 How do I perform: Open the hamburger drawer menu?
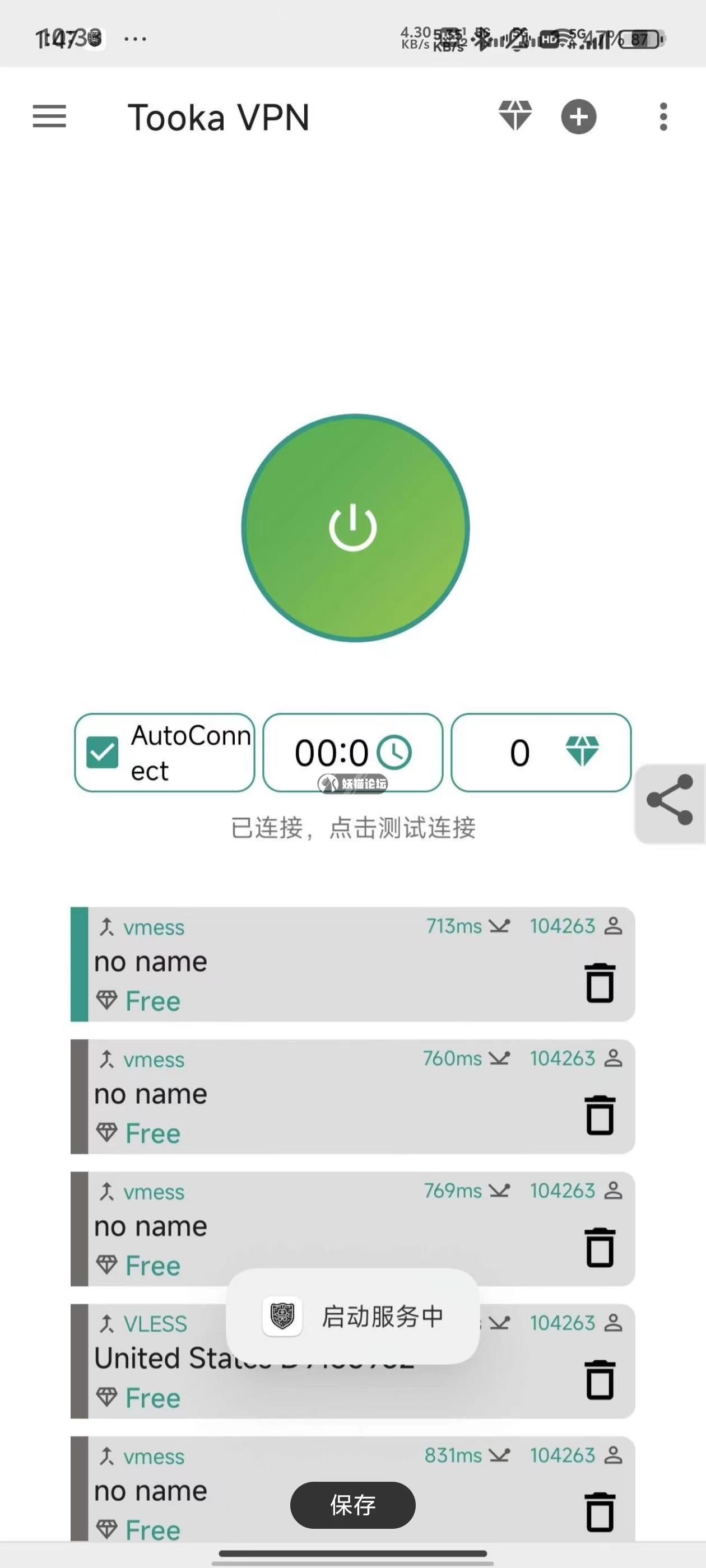tap(49, 116)
